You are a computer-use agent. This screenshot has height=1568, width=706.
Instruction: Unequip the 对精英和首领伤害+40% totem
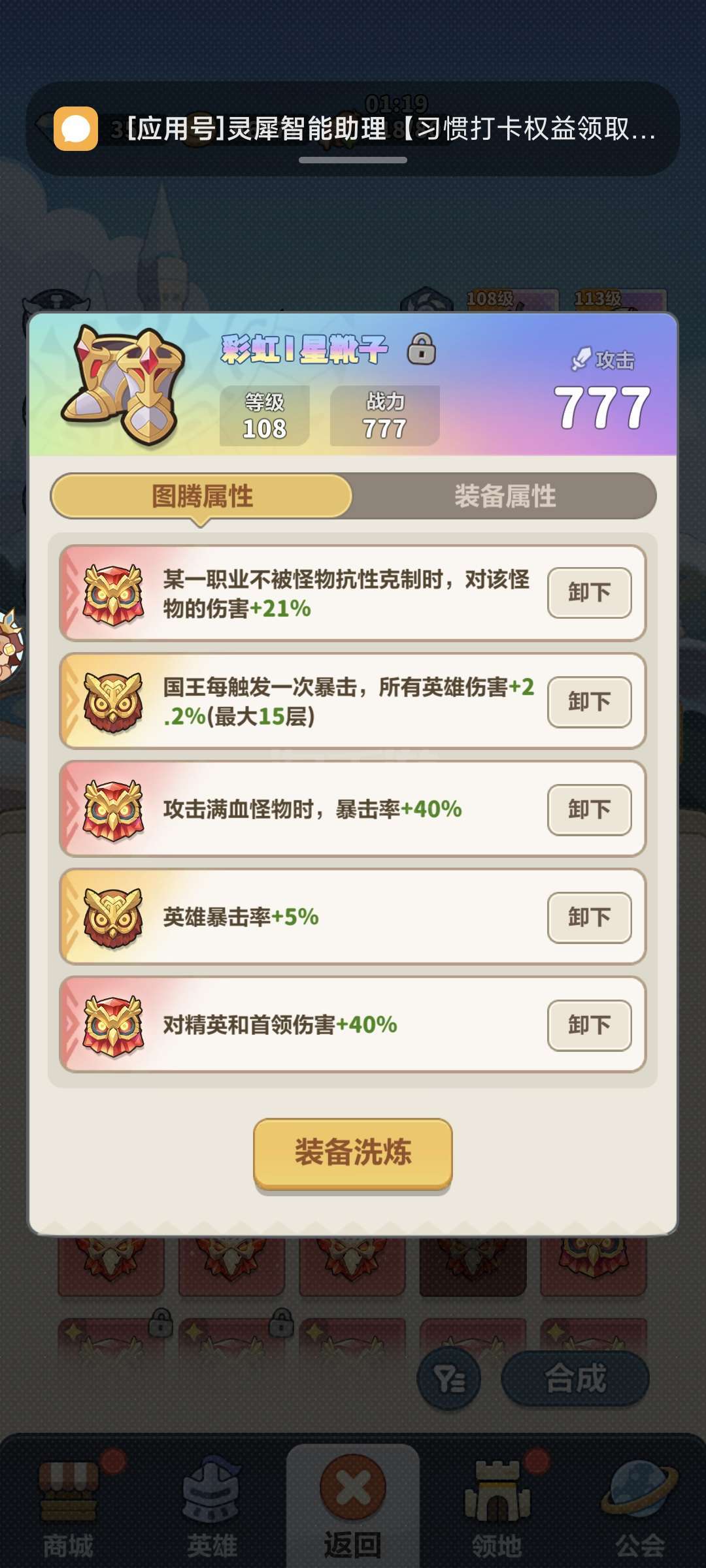(589, 1025)
